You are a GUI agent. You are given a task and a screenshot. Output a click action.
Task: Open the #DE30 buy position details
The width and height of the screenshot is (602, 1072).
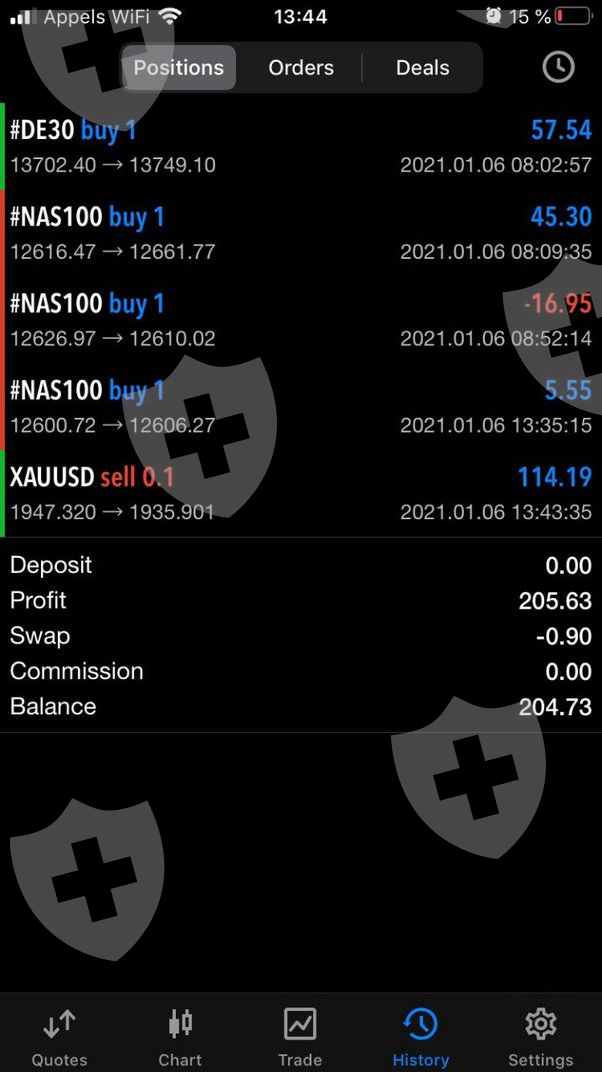coord(300,146)
